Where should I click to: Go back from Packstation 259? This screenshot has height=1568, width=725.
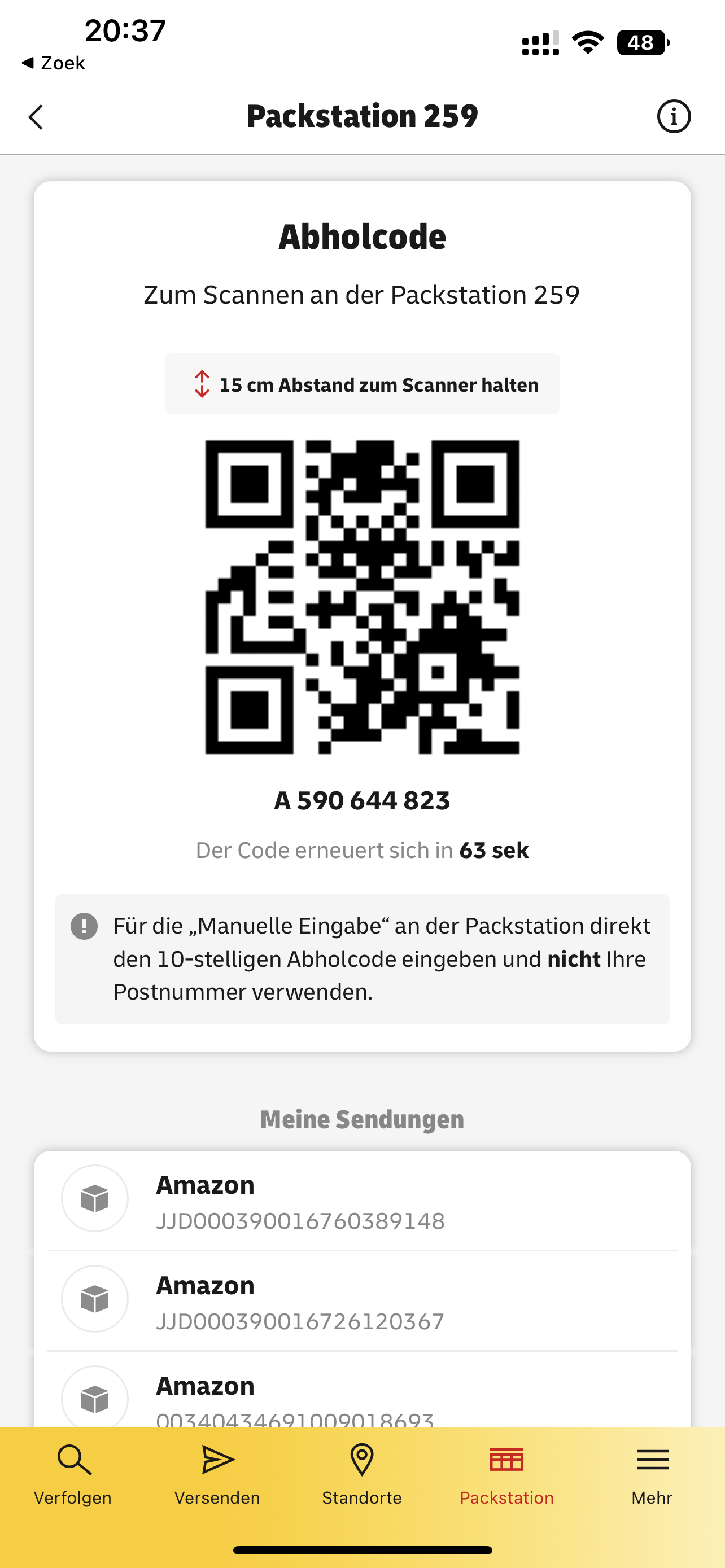(x=37, y=117)
